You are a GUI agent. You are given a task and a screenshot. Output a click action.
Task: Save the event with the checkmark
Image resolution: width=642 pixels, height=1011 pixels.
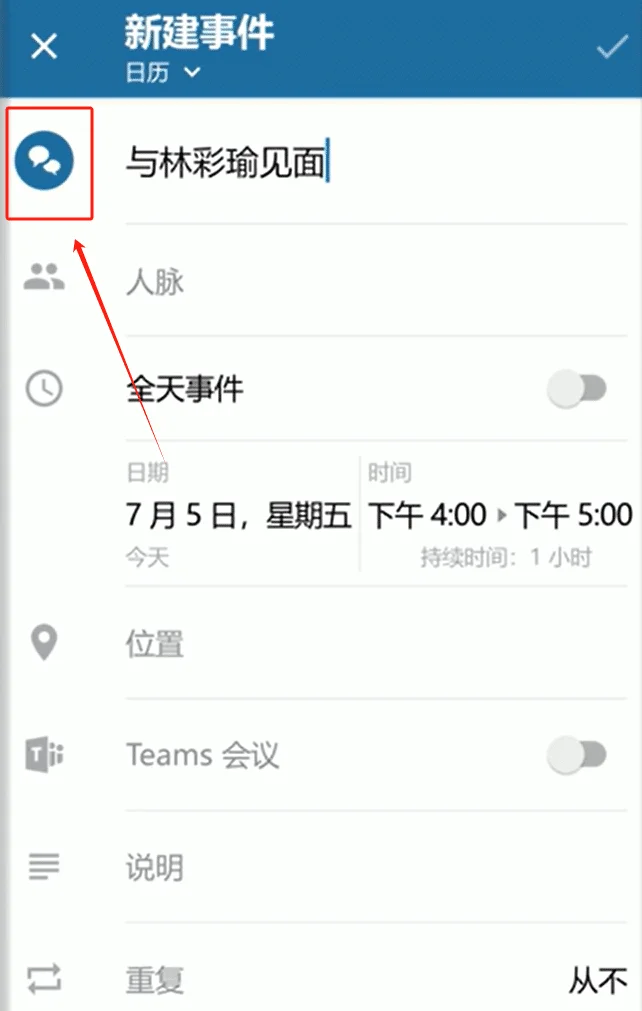click(x=611, y=48)
